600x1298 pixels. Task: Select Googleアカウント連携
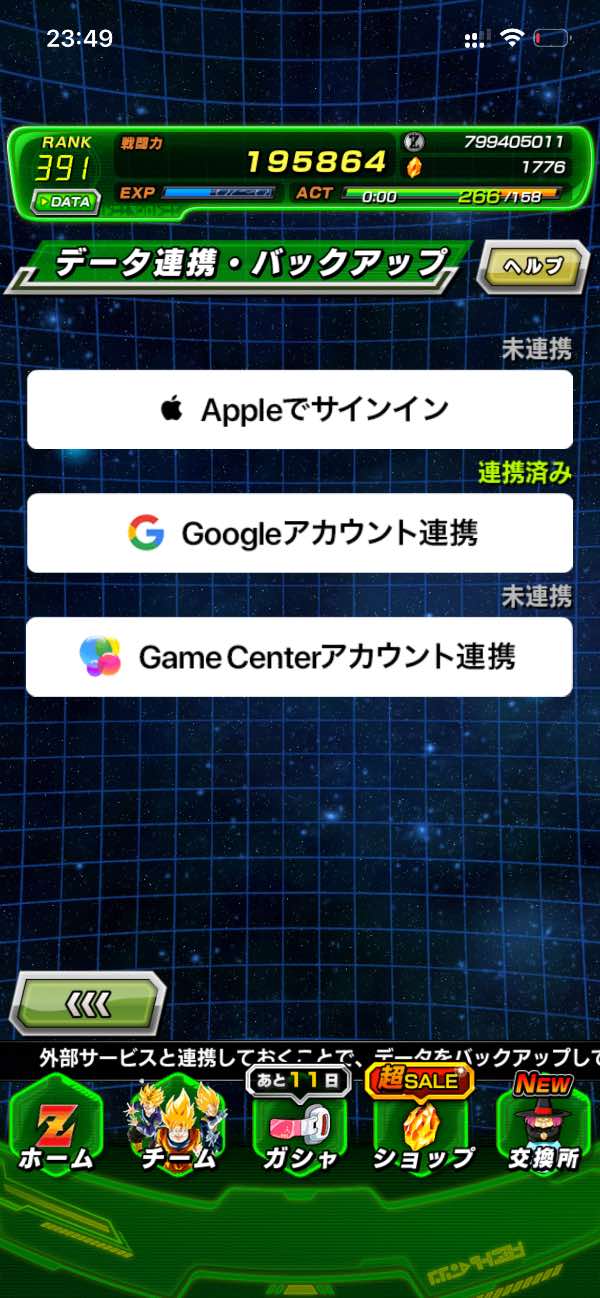(x=299, y=533)
